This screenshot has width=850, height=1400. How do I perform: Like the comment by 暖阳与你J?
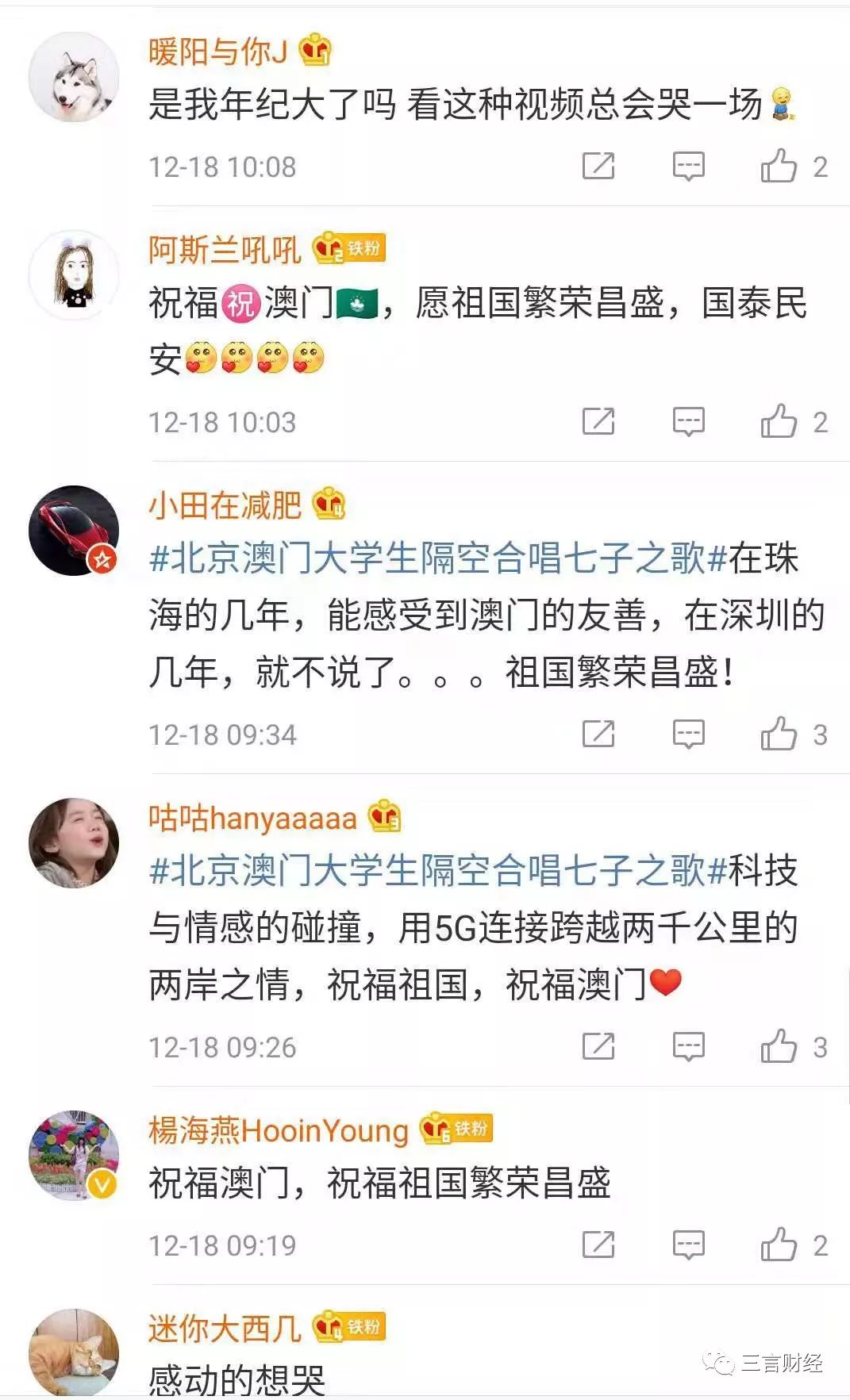tap(779, 166)
